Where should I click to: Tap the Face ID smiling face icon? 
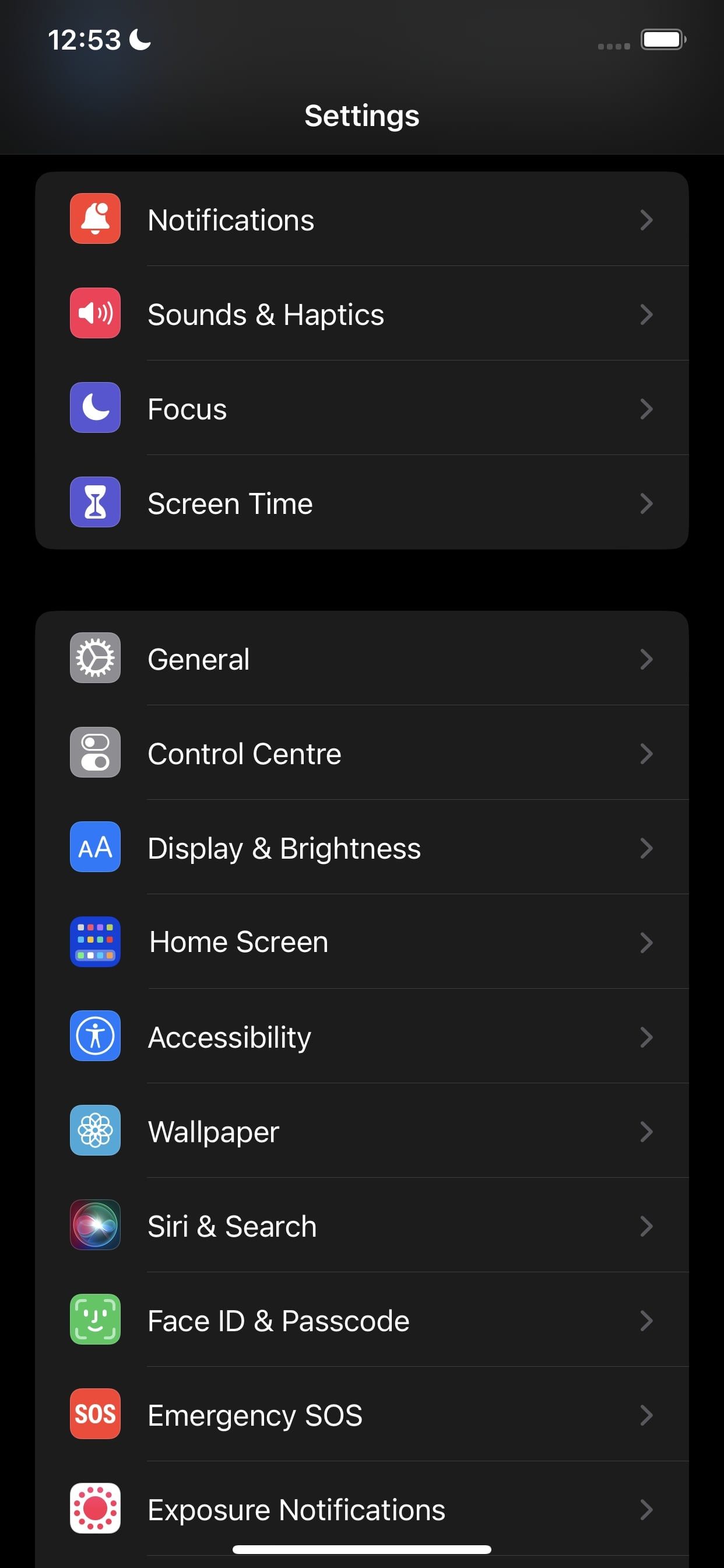click(95, 1320)
